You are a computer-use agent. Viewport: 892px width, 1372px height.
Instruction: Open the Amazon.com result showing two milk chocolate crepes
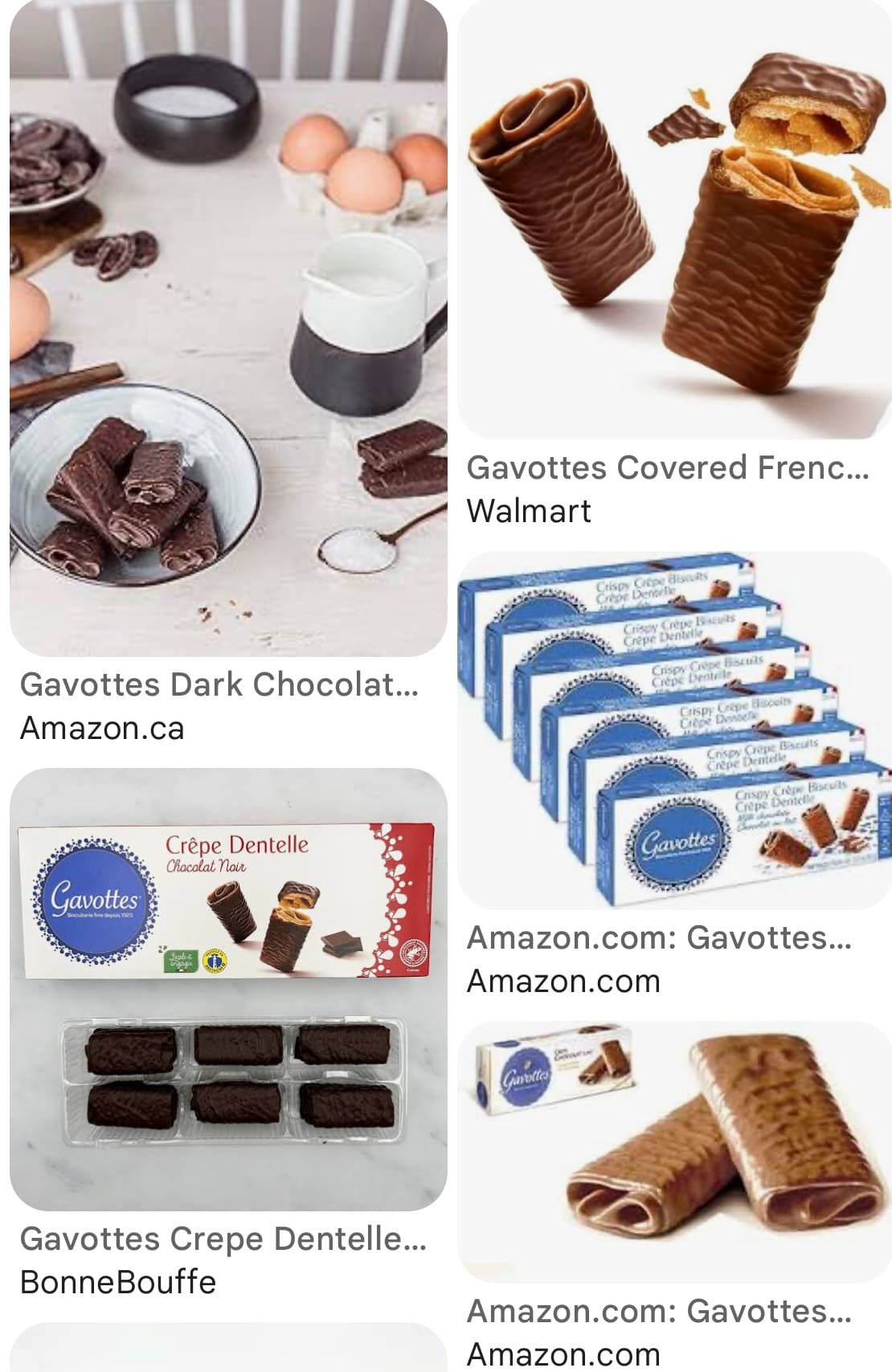pos(674,1151)
